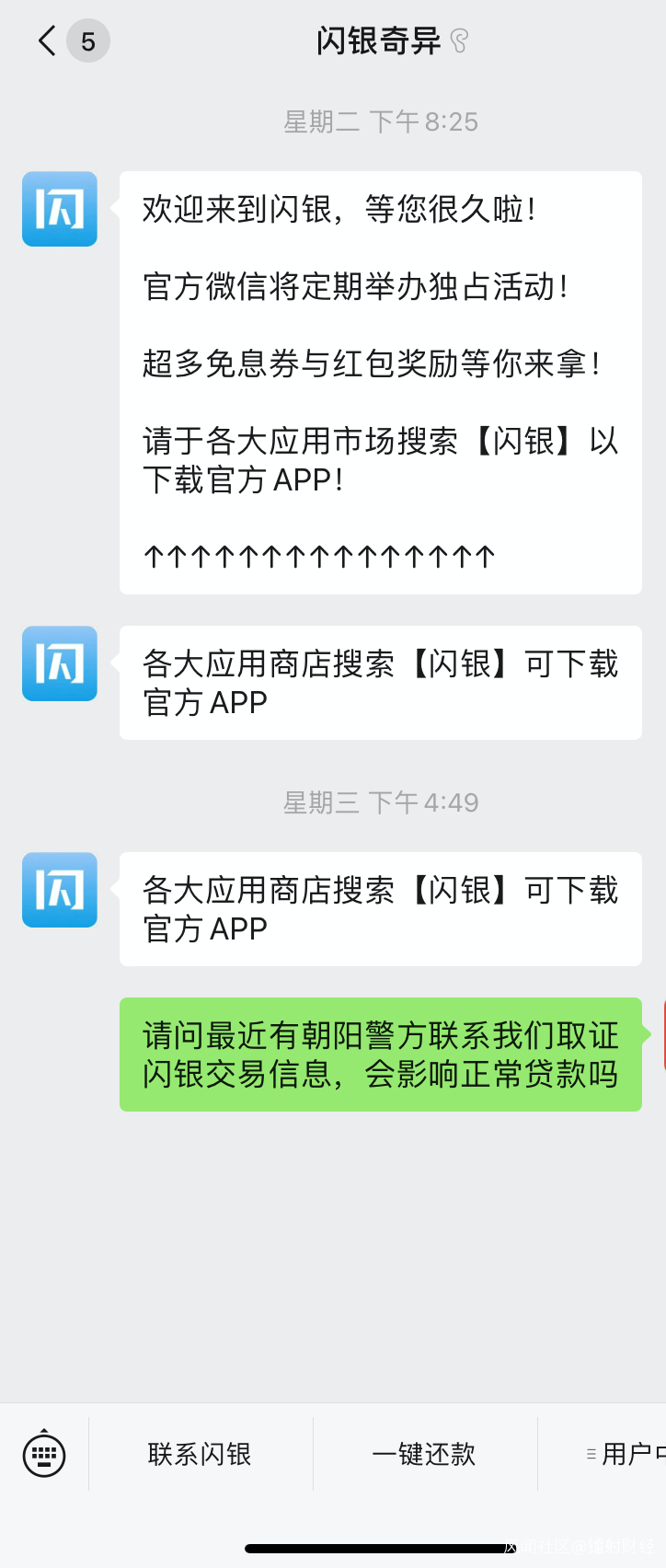This screenshot has width=666, height=1568.
Task: Switch to keyboard input mode
Action: [x=44, y=1454]
